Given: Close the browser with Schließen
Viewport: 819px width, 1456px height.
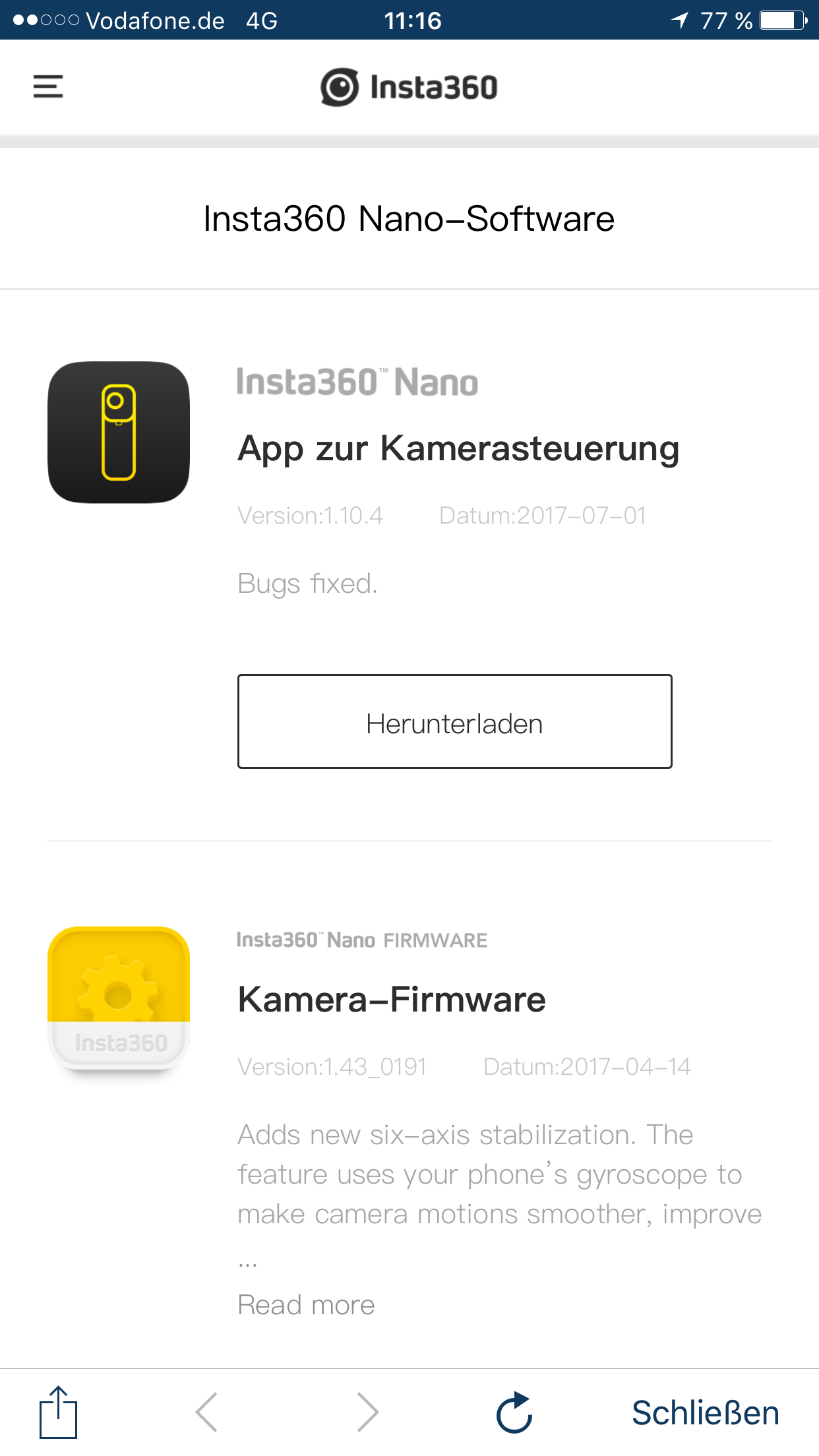Looking at the screenshot, I should pos(705,1412).
